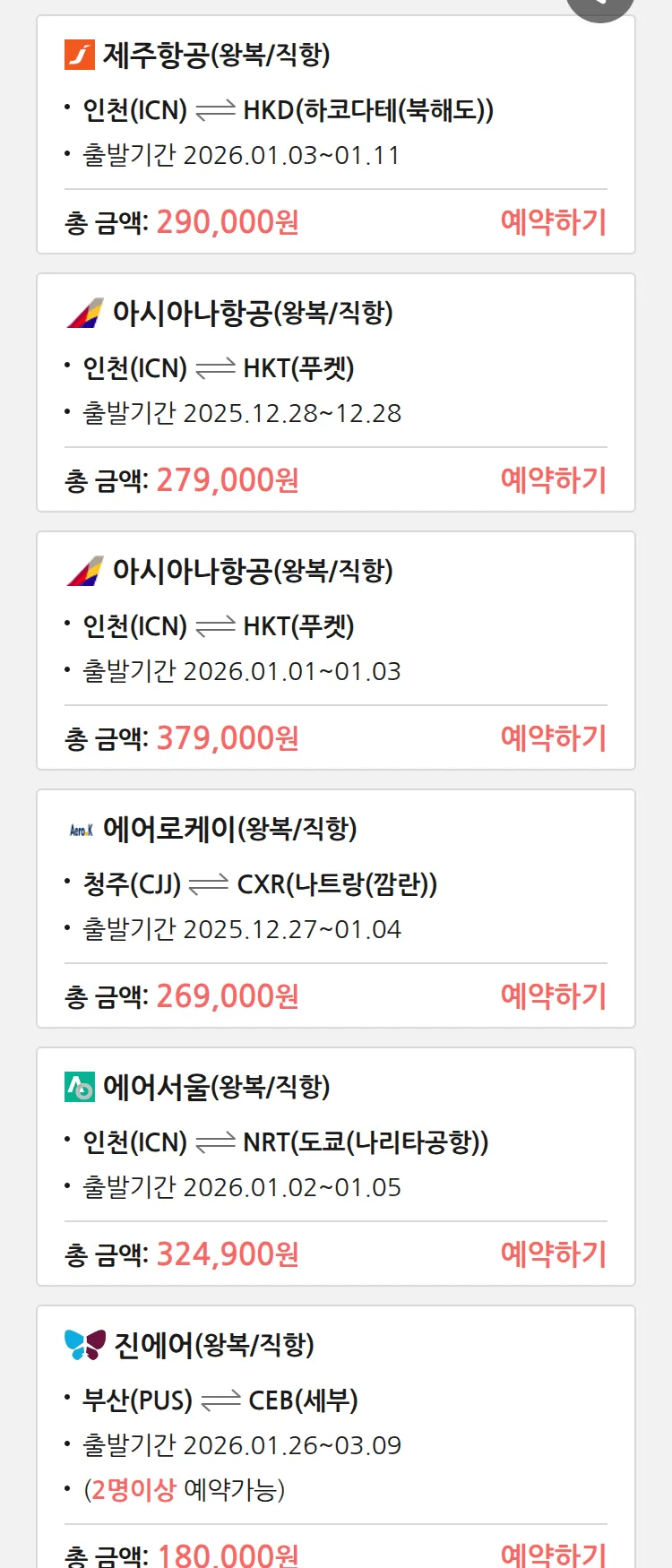Click 예약하기 for the Aero K Nha Trang deal

(554, 995)
